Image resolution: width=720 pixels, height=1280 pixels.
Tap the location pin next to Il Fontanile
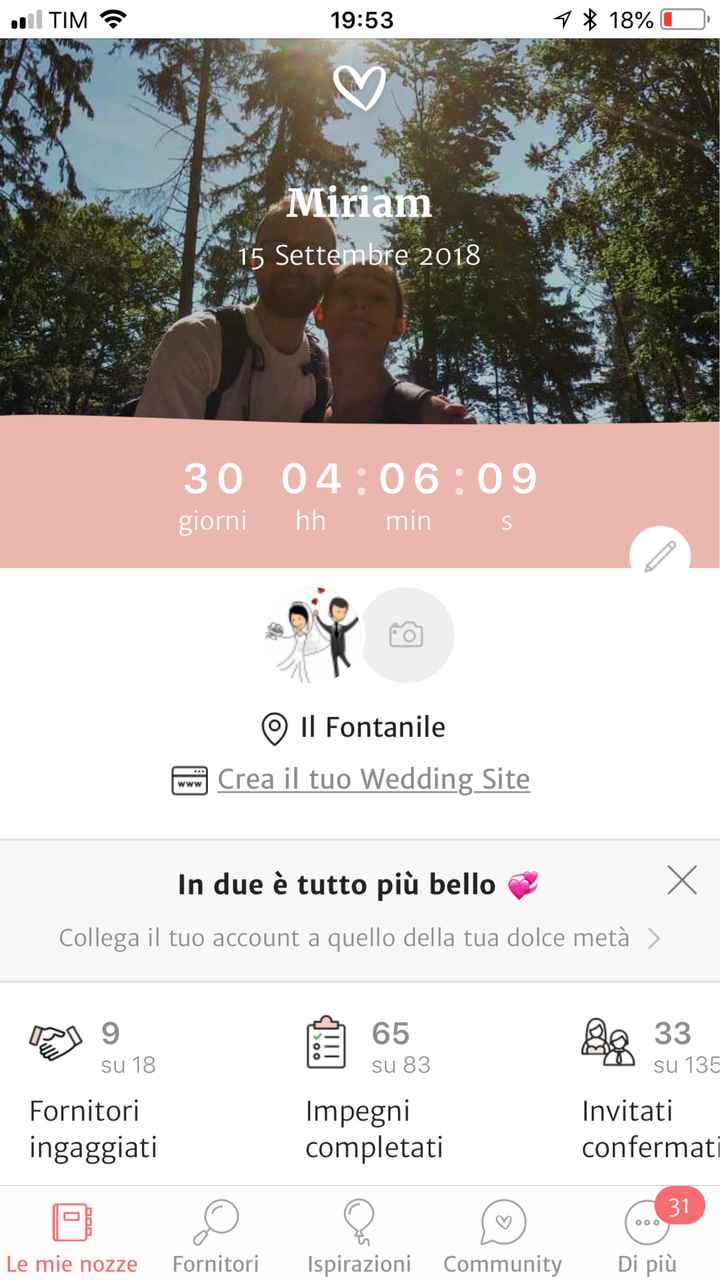pos(272,726)
